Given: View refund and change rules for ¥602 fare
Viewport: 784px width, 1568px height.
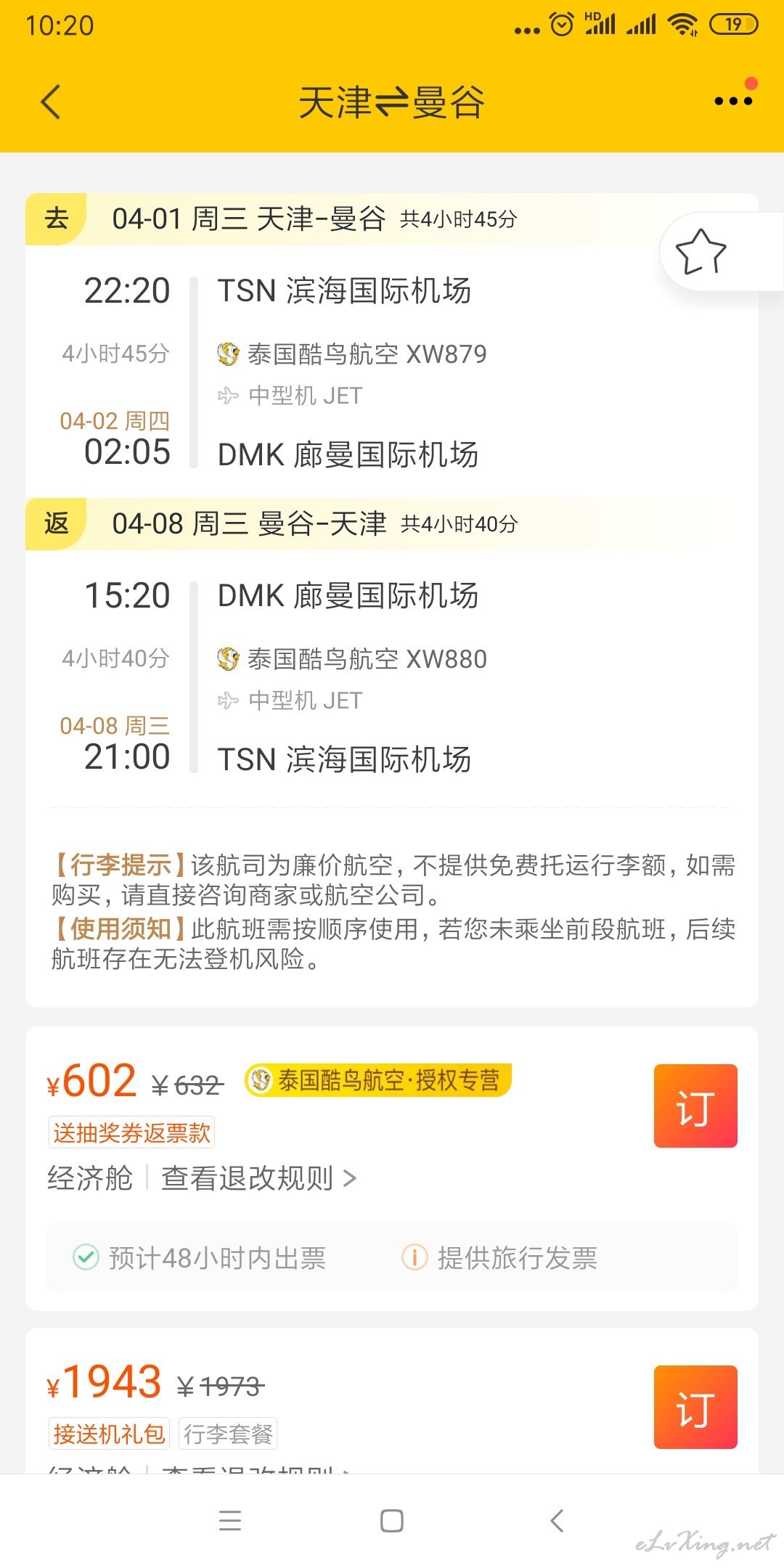Looking at the screenshot, I should 258,1177.
